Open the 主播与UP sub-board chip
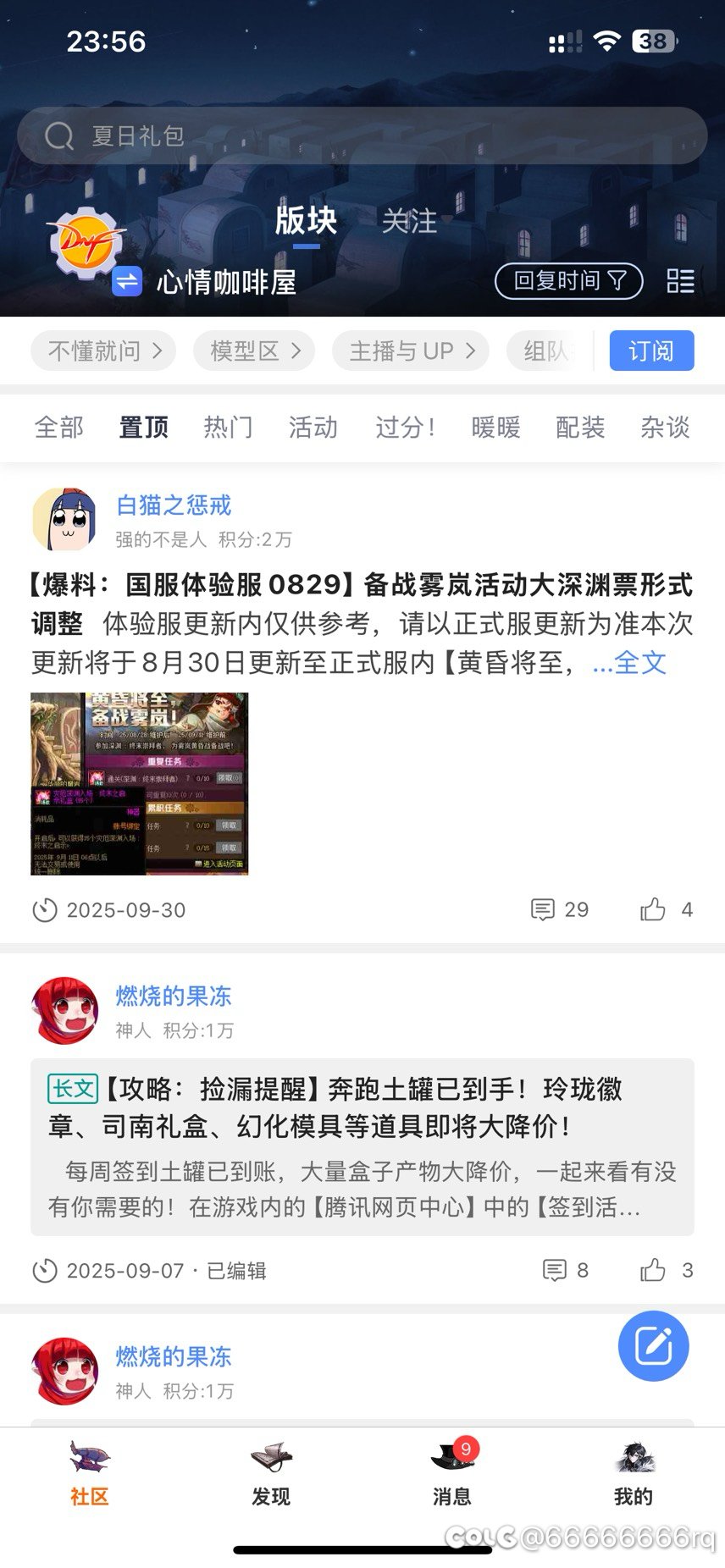 click(x=411, y=351)
